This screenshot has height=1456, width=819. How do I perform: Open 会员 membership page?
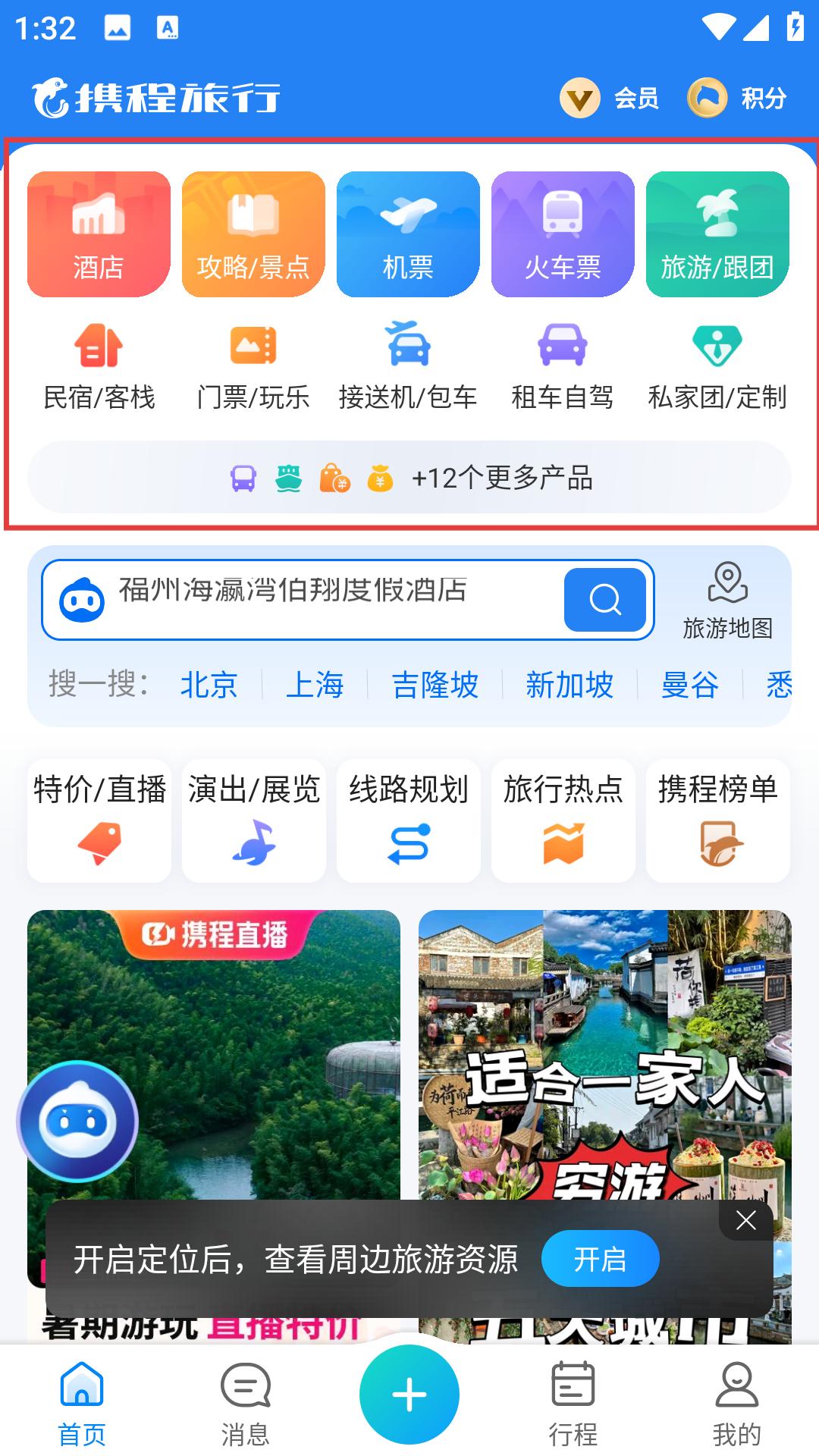point(610,99)
